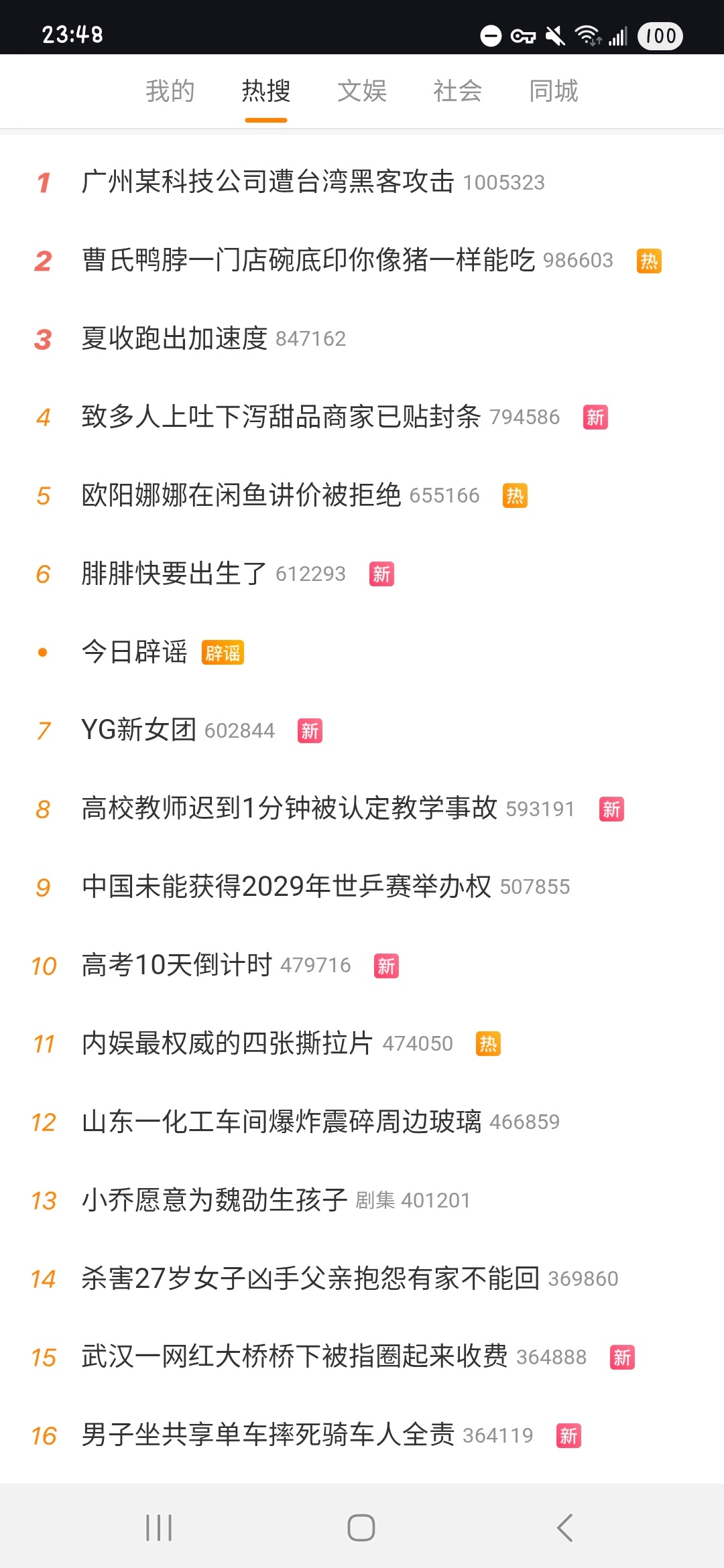Switch to the 社会 tab
Screen dimensions: 724x1568
coord(458,91)
